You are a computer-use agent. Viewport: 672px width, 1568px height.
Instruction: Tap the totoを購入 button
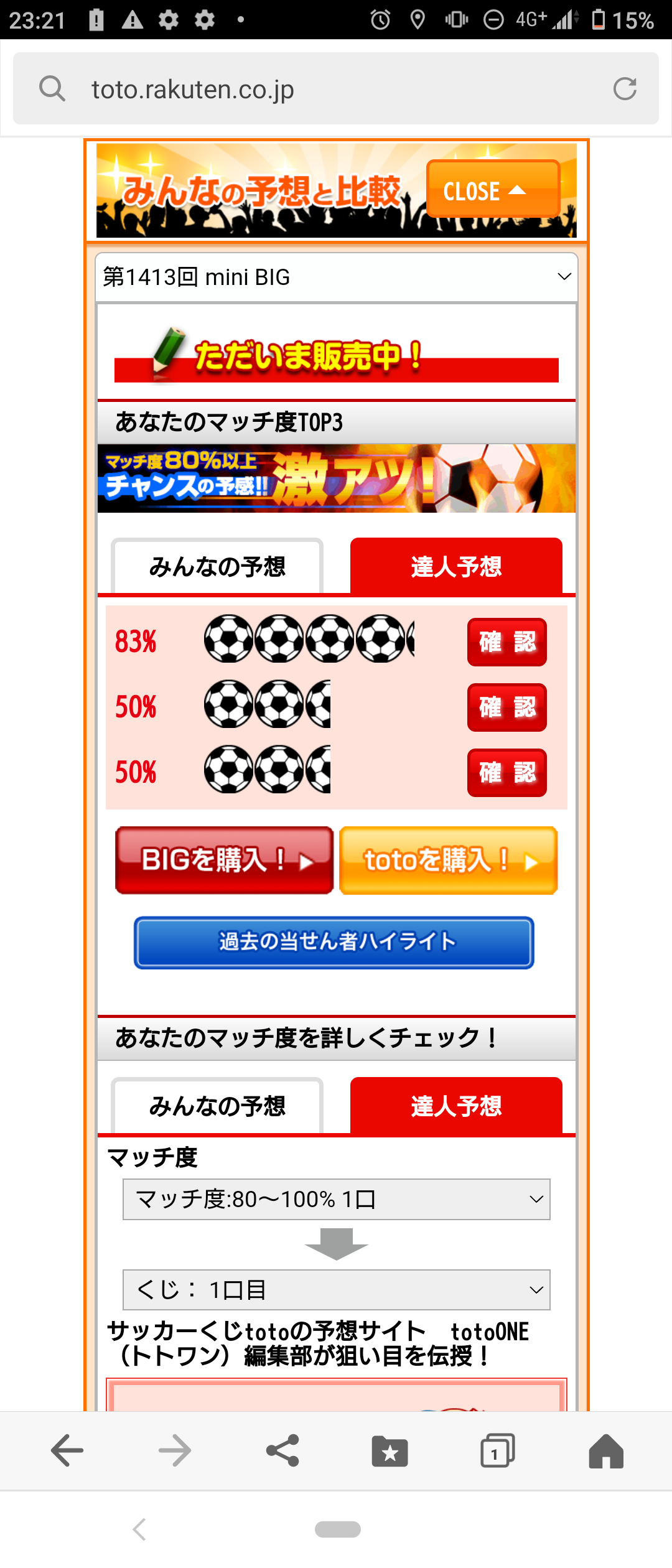[x=448, y=861]
